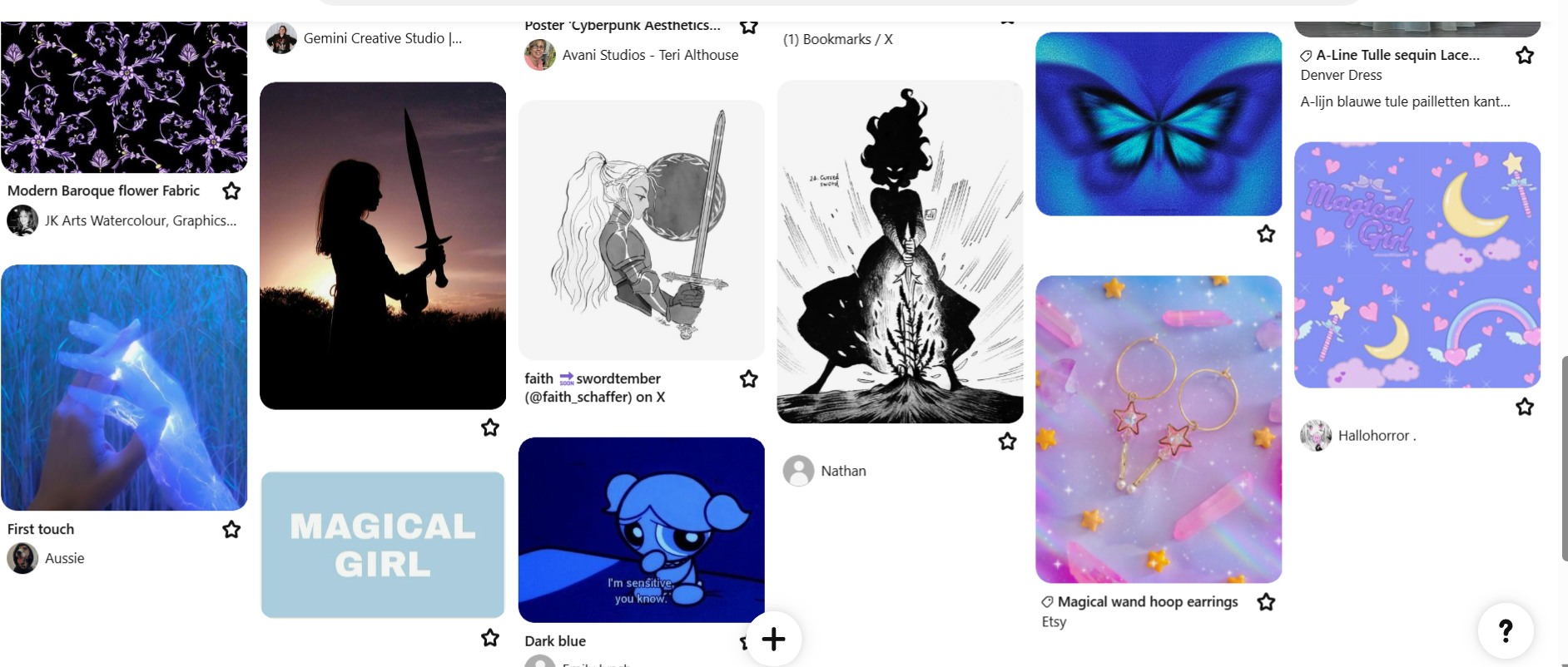Tap the plus floating button

[x=774, y=639]
